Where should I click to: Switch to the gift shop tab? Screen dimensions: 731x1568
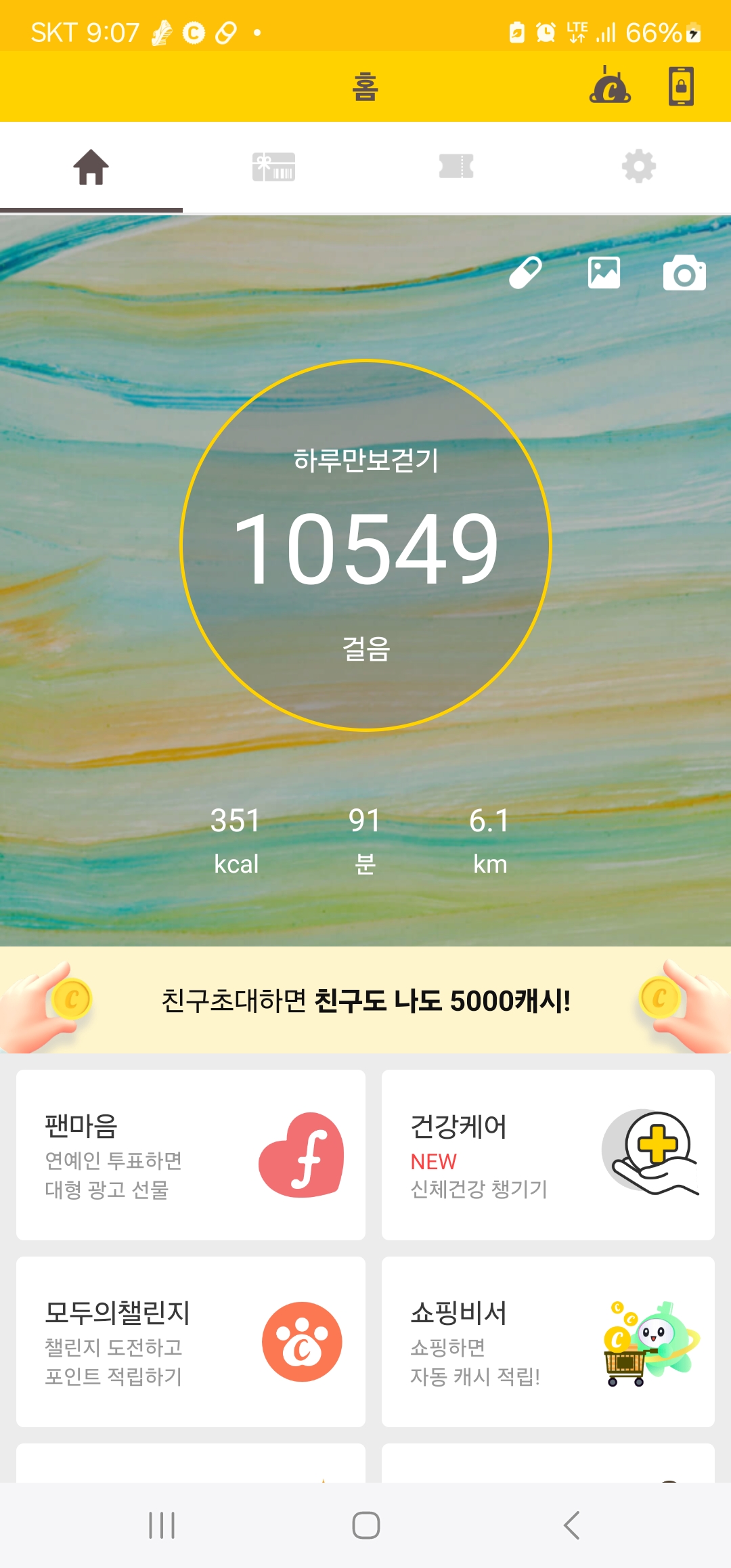(273, 167)
